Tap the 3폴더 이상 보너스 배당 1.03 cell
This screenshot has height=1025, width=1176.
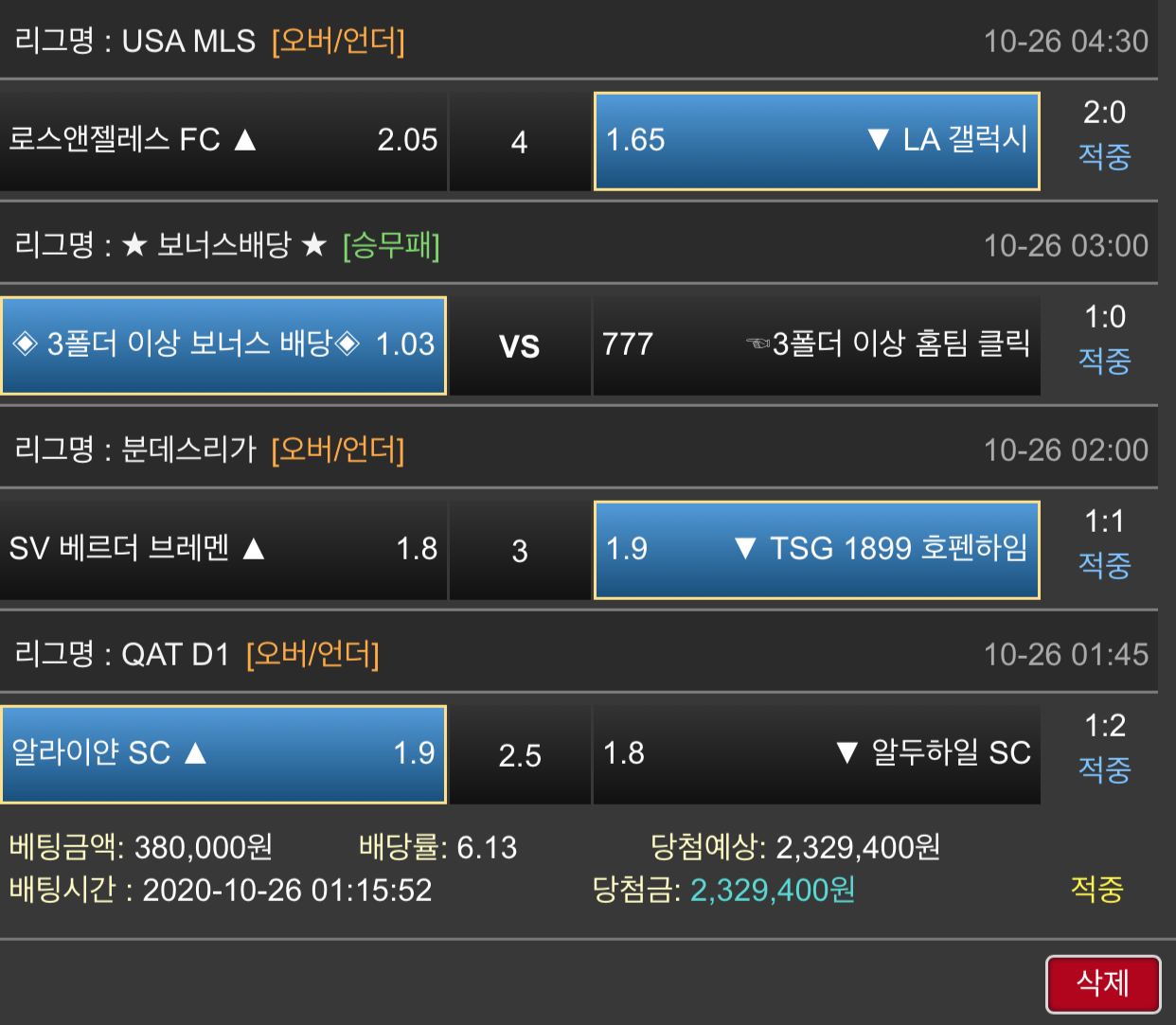point(223,345)
